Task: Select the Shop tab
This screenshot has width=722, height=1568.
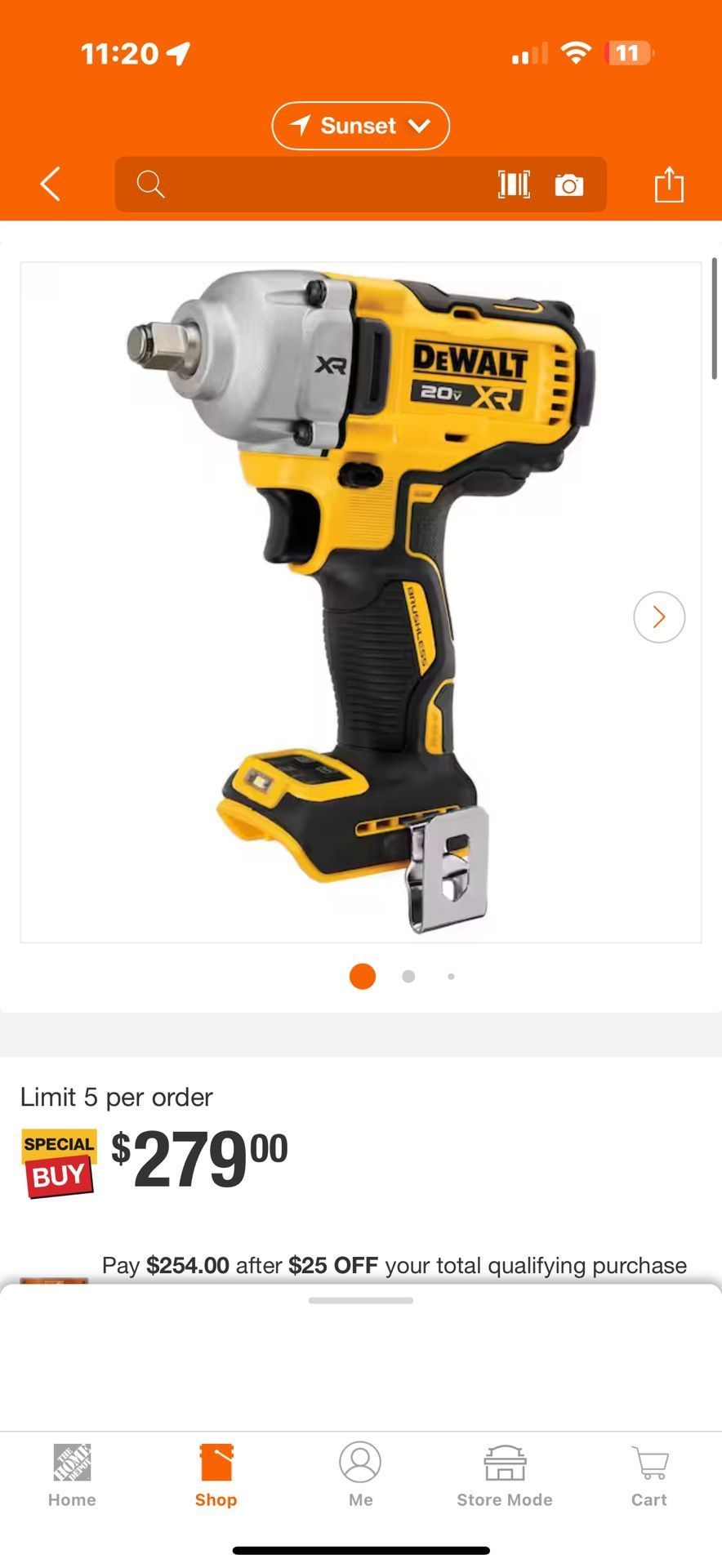Action: (216, 1475)
